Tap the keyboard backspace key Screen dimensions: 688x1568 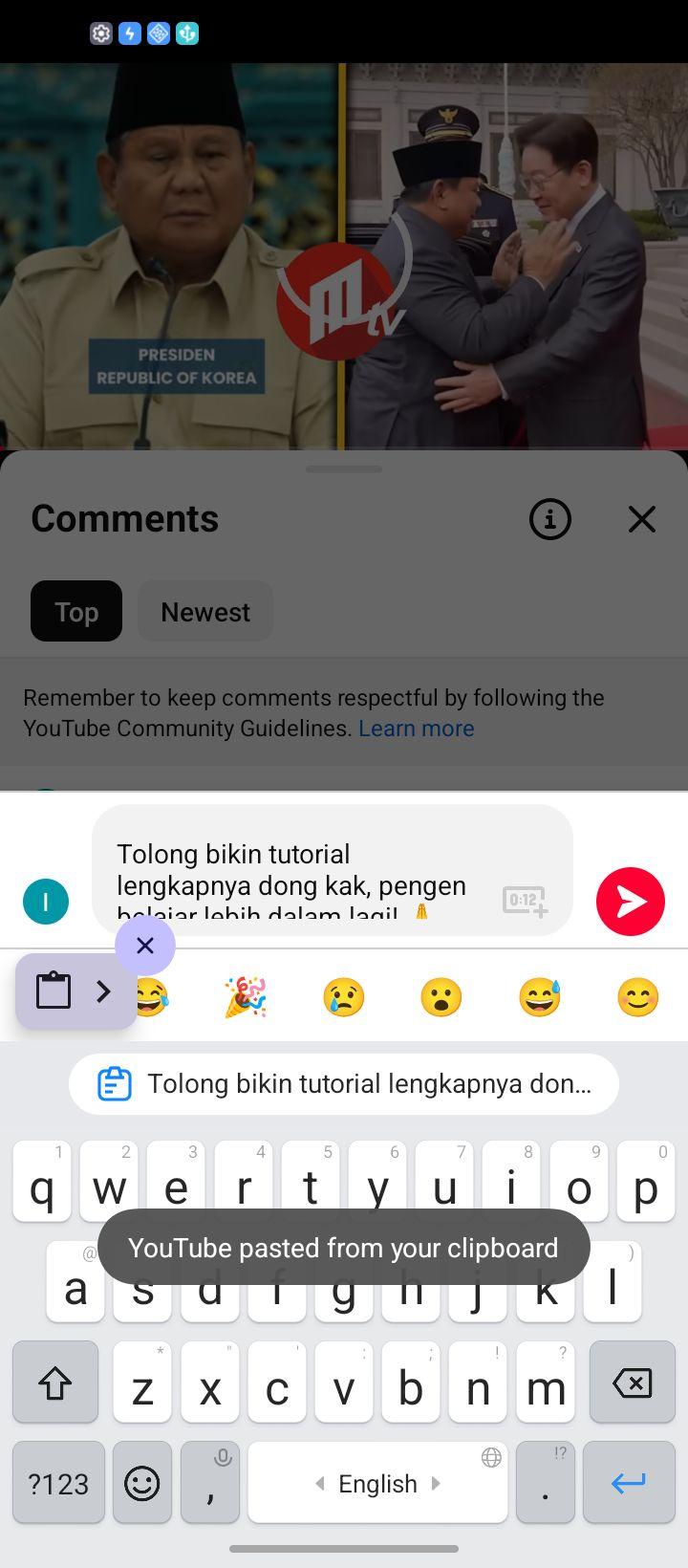(x=633, y=1383)
